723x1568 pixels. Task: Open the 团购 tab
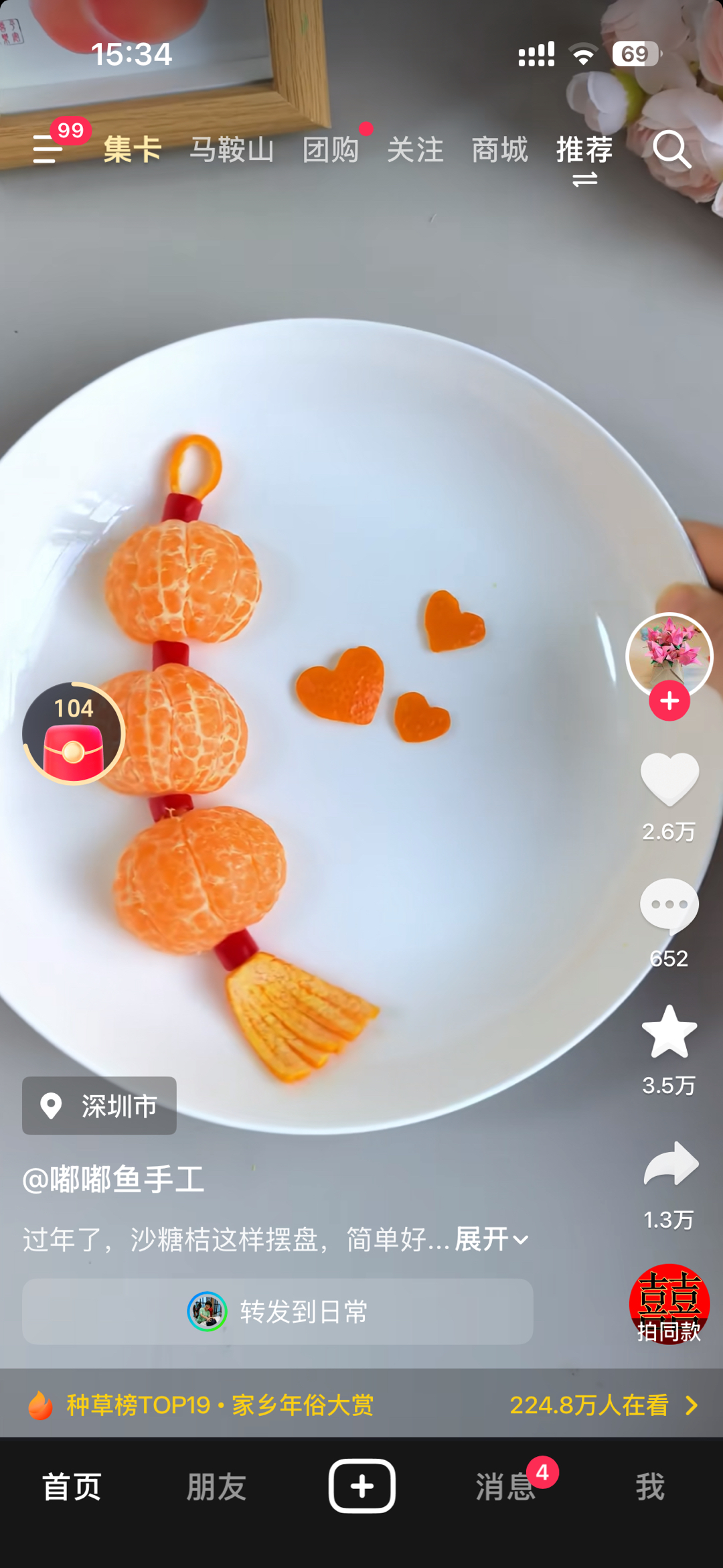click(331, 149)
